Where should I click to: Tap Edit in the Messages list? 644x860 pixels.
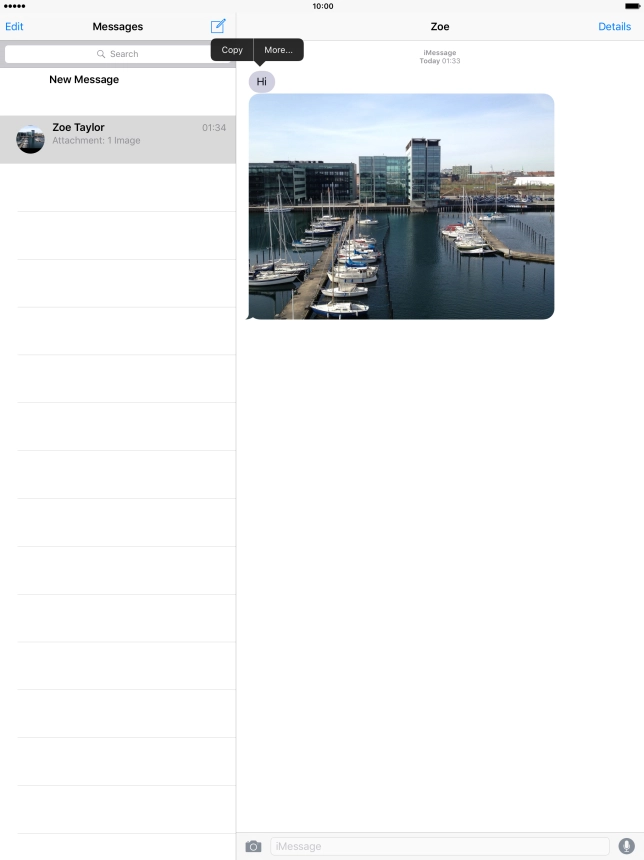pyautogui.click(x=14, y=27)
